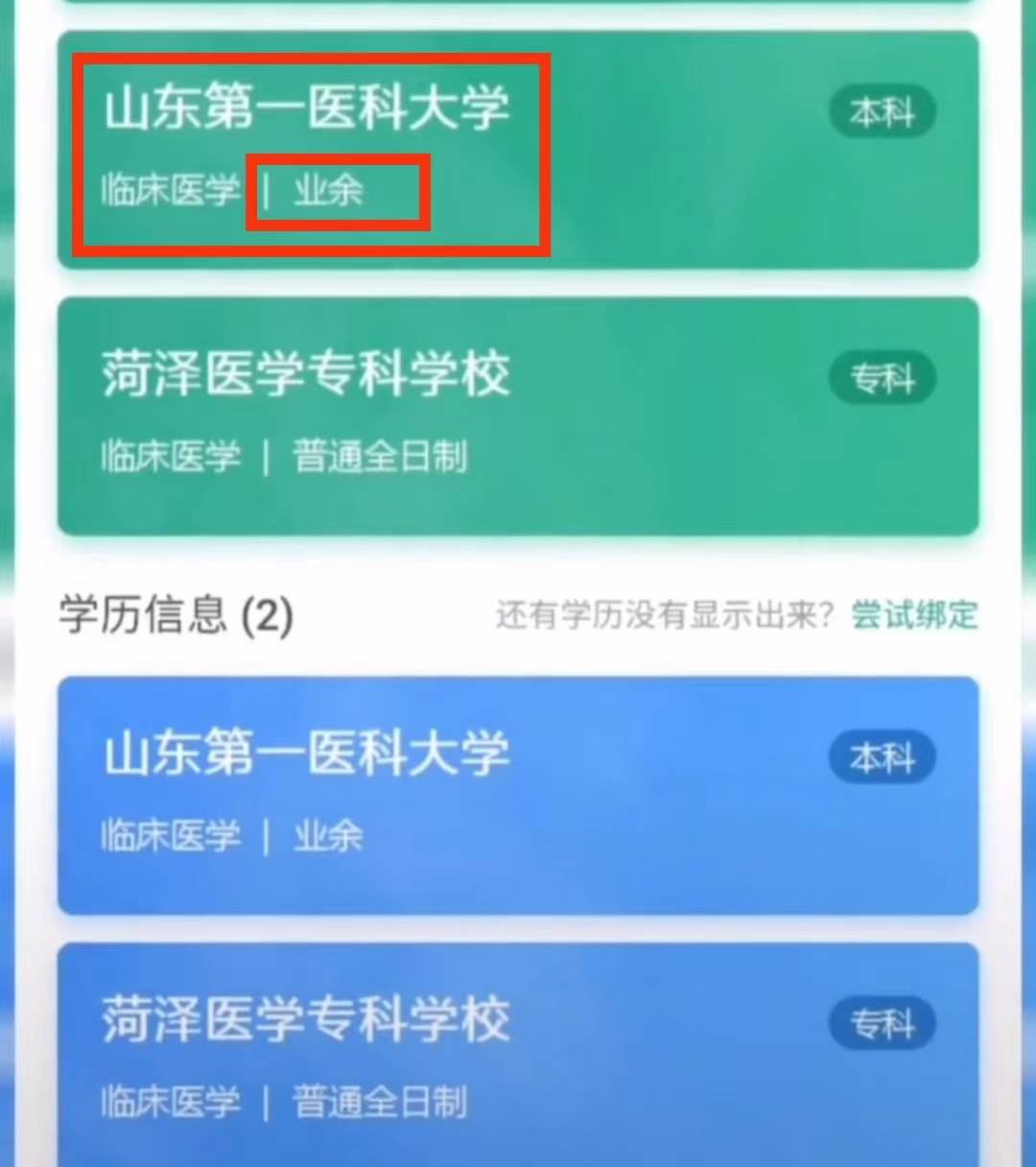The height and width of the screenshot is (1167, 1036).
Task: Tap the 尝试绑定 link
Action: point(913,615)
